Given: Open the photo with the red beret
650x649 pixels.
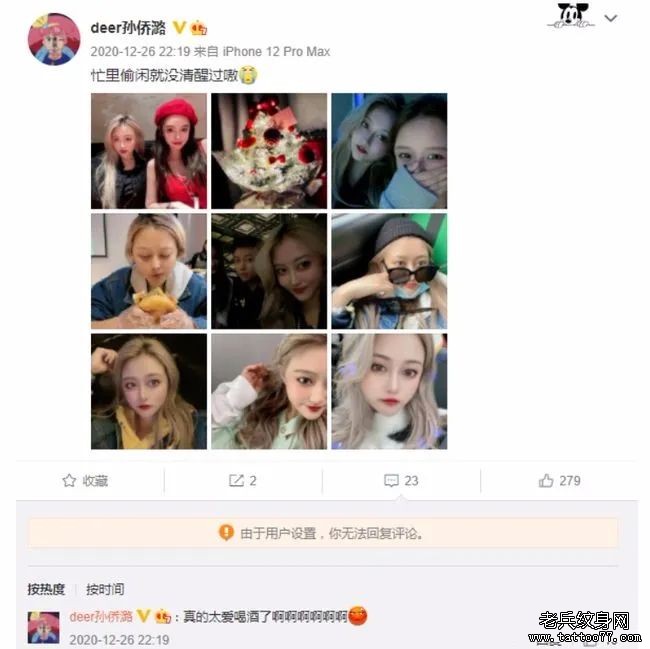Looking at the screenshot, I should click(148, 151).
